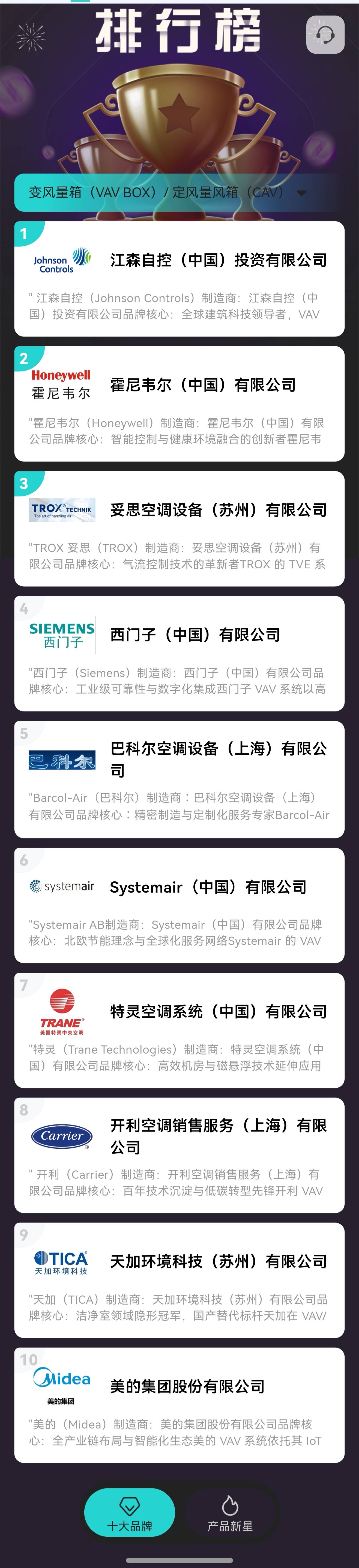Open the 西门子 Siemens card

click(x=179, y=653)
